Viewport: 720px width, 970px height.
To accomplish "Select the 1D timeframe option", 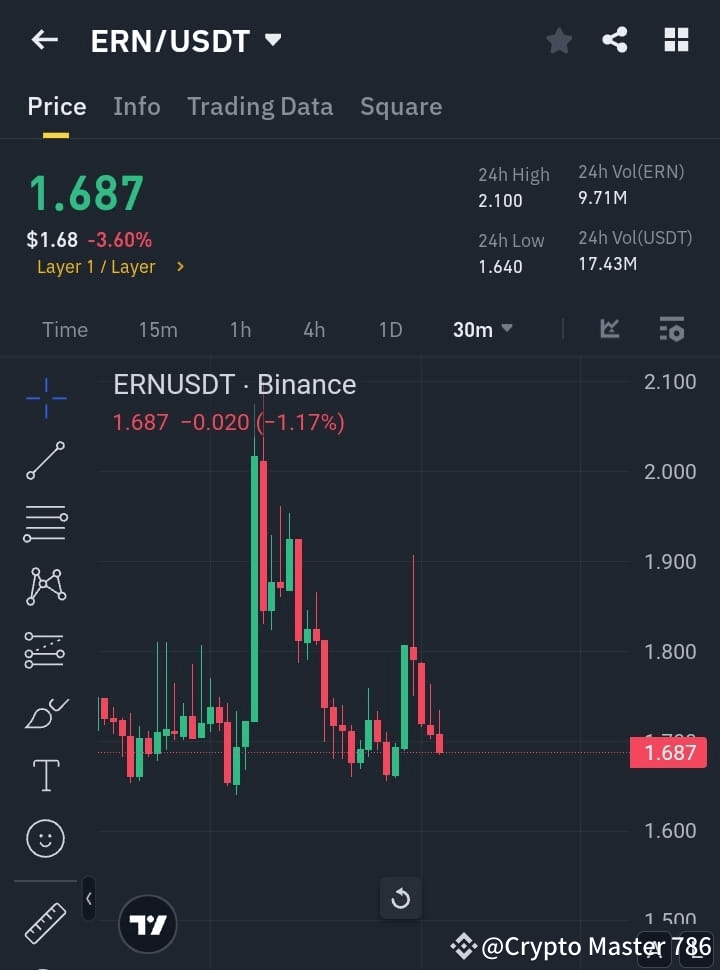I will point(390,329).
